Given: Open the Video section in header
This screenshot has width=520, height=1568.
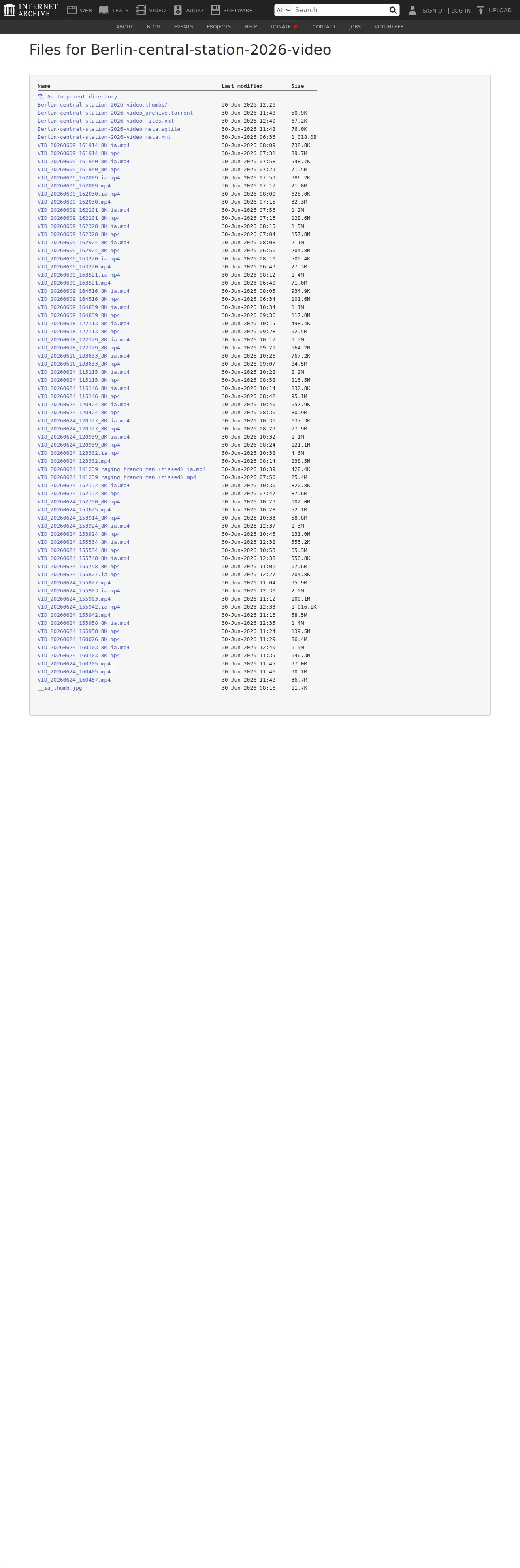Looking at the screenshot, I should (x=151, y=10).
